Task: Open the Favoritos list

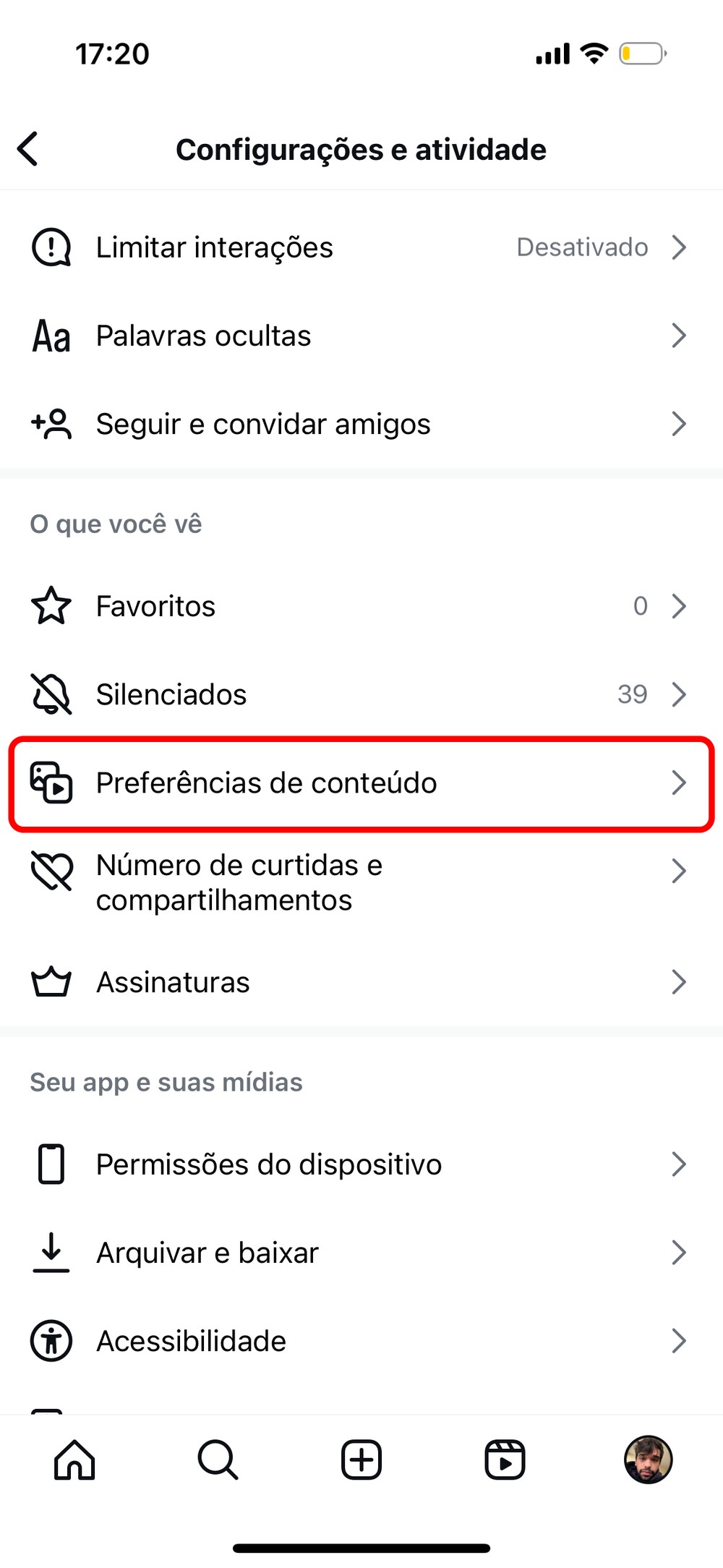Action: pos(360,606)
